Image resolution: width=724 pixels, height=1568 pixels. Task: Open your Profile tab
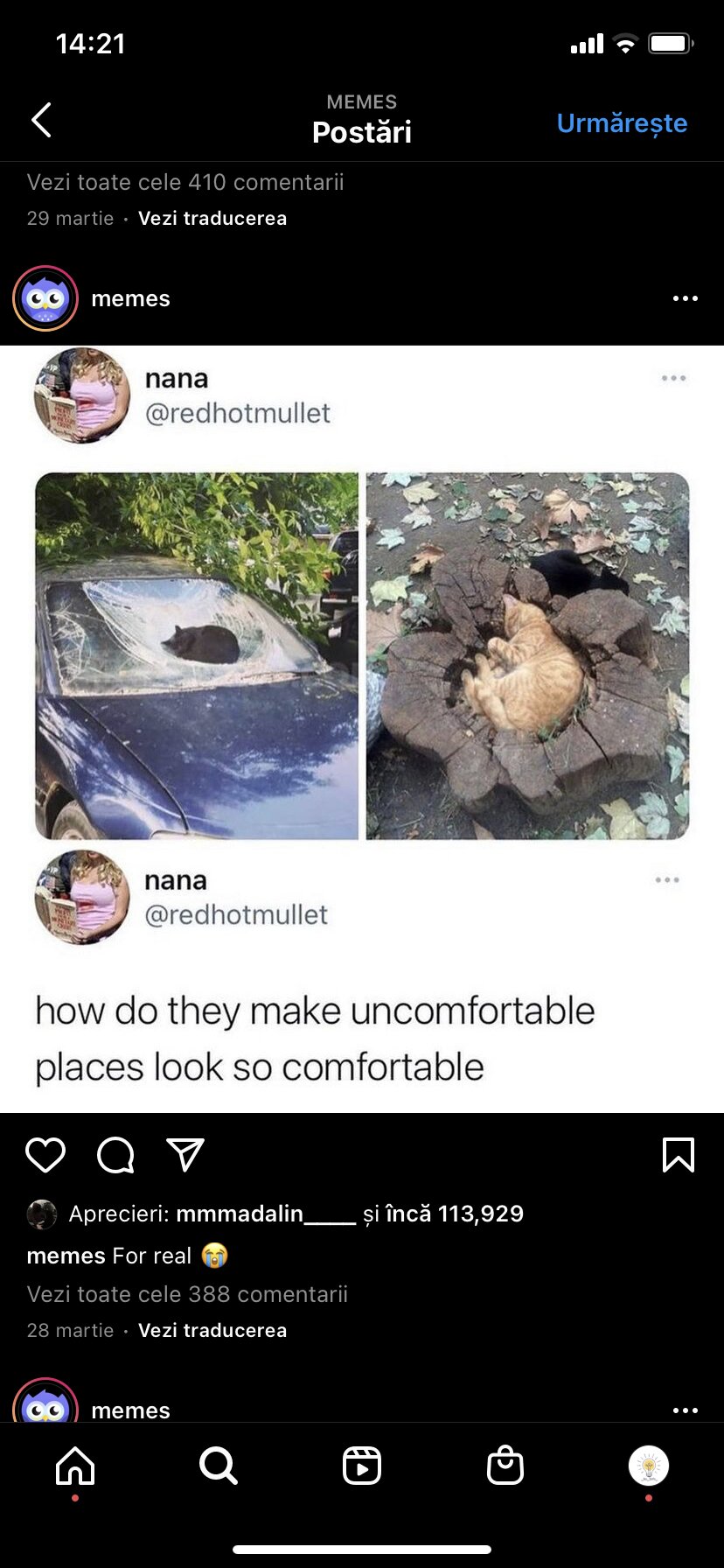point(649,1466)
